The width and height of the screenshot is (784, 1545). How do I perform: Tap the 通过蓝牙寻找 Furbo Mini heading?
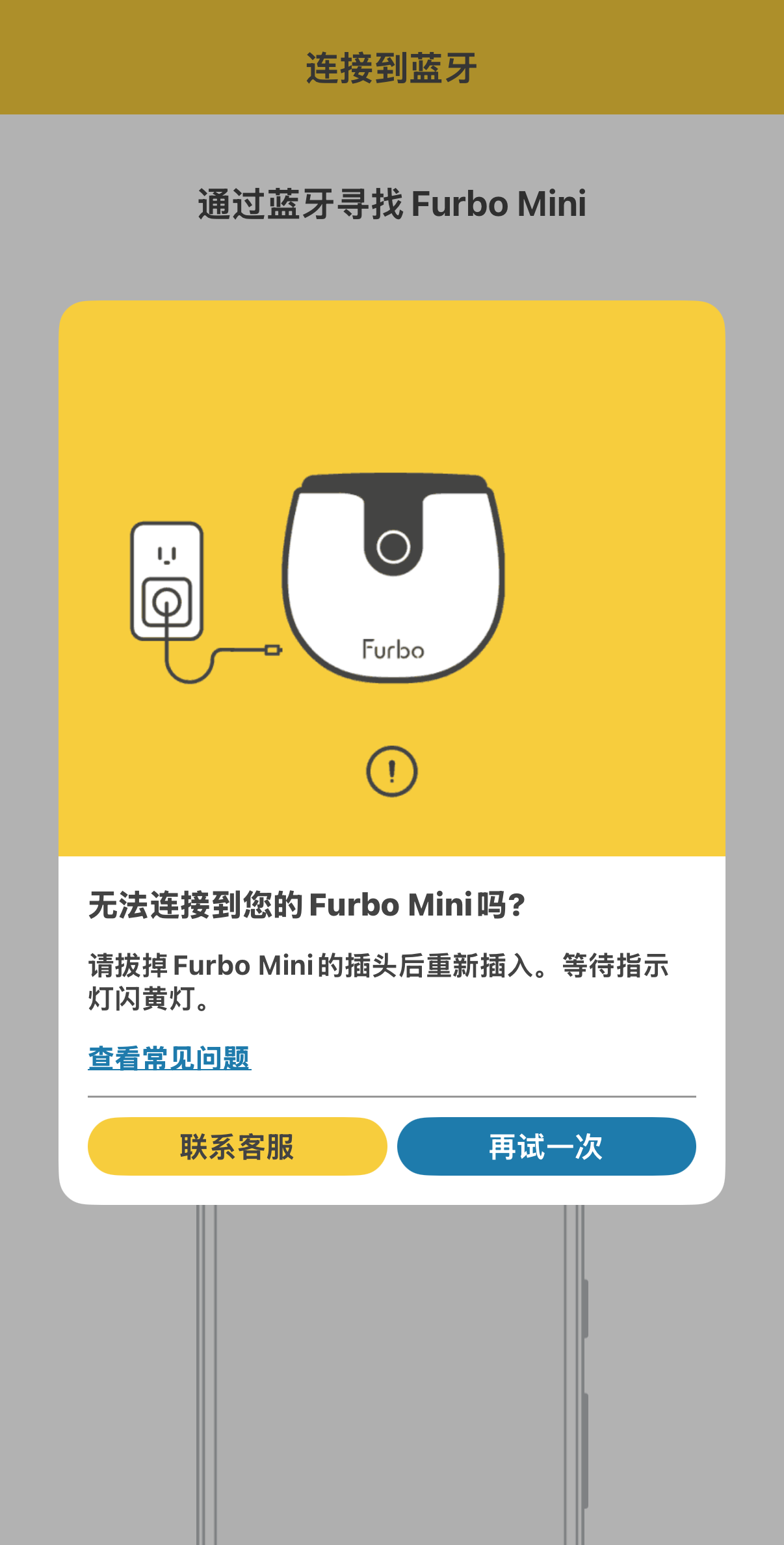[x=391, y=204]
